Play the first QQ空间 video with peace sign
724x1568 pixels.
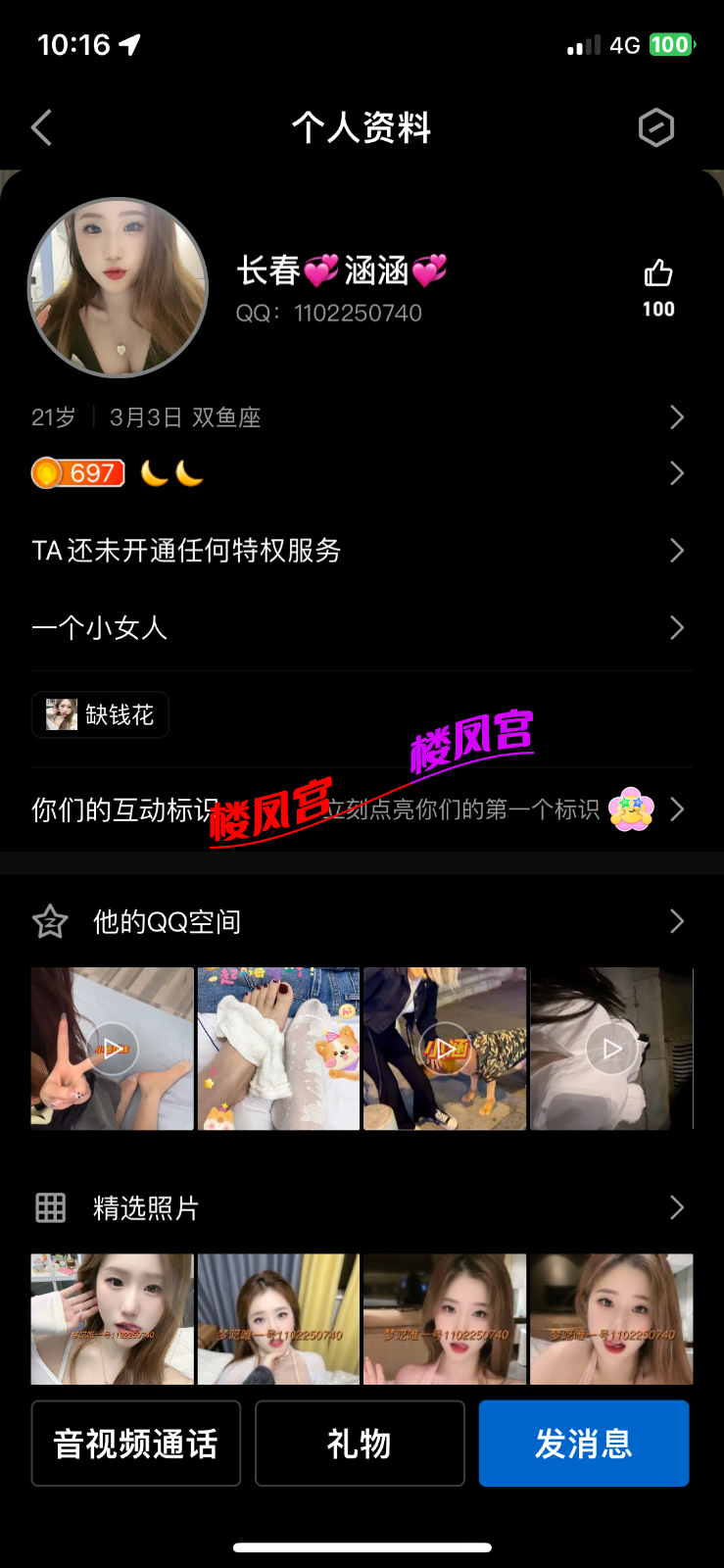112,1049
